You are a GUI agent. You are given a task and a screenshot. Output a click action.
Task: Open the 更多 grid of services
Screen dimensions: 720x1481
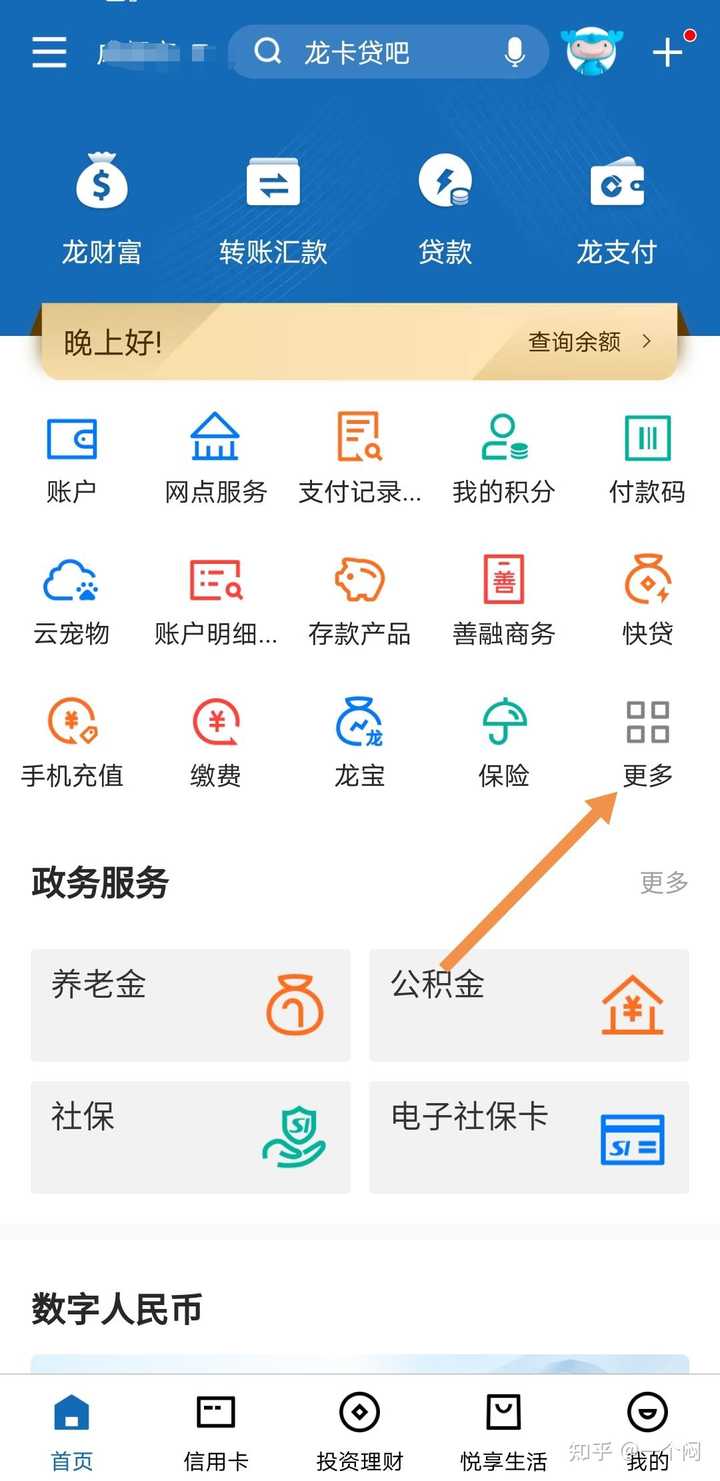coord(647,744)
